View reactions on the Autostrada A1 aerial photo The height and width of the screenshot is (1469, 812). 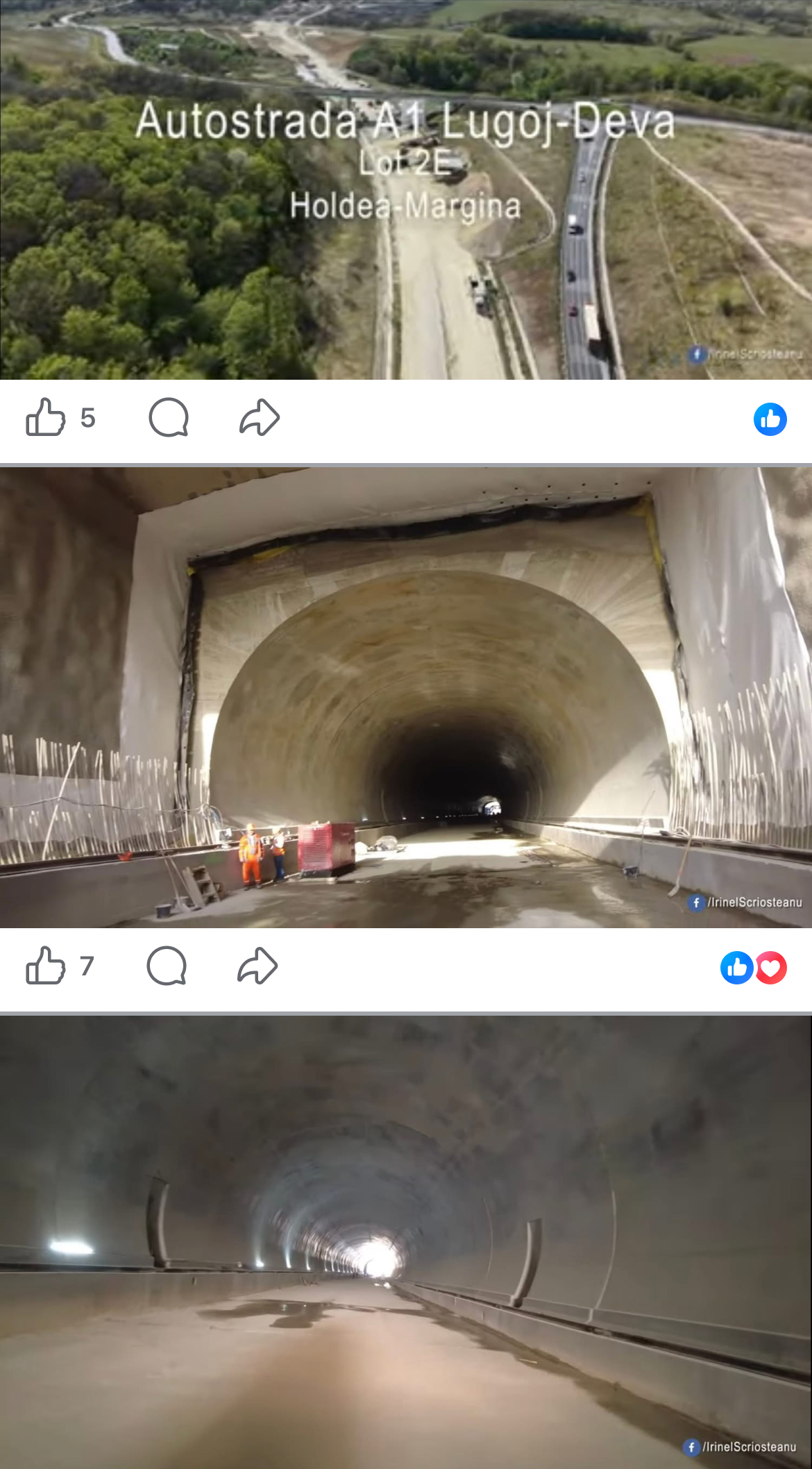770,419
